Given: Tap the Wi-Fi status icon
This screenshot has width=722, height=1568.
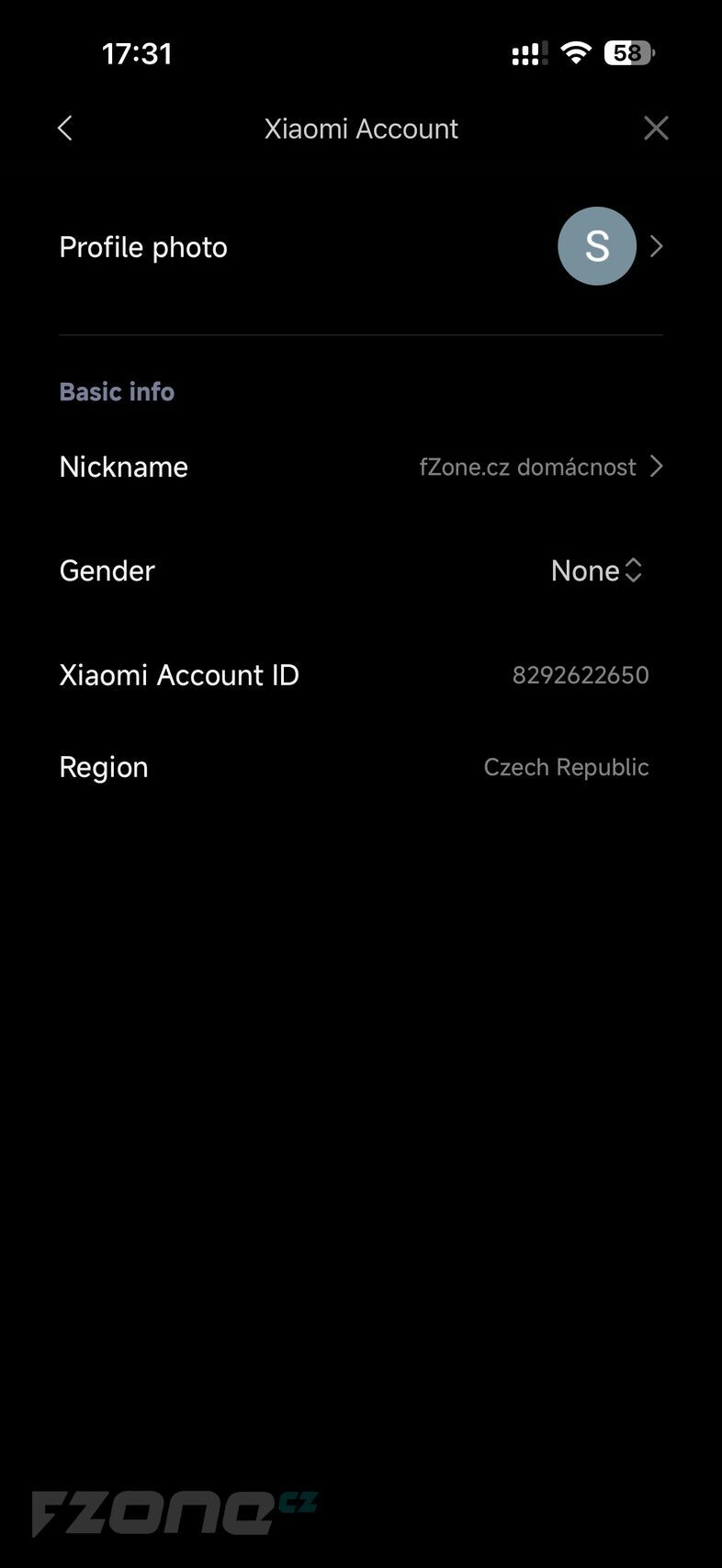Looking at the screenshot, I should click(x=575, y=52).
